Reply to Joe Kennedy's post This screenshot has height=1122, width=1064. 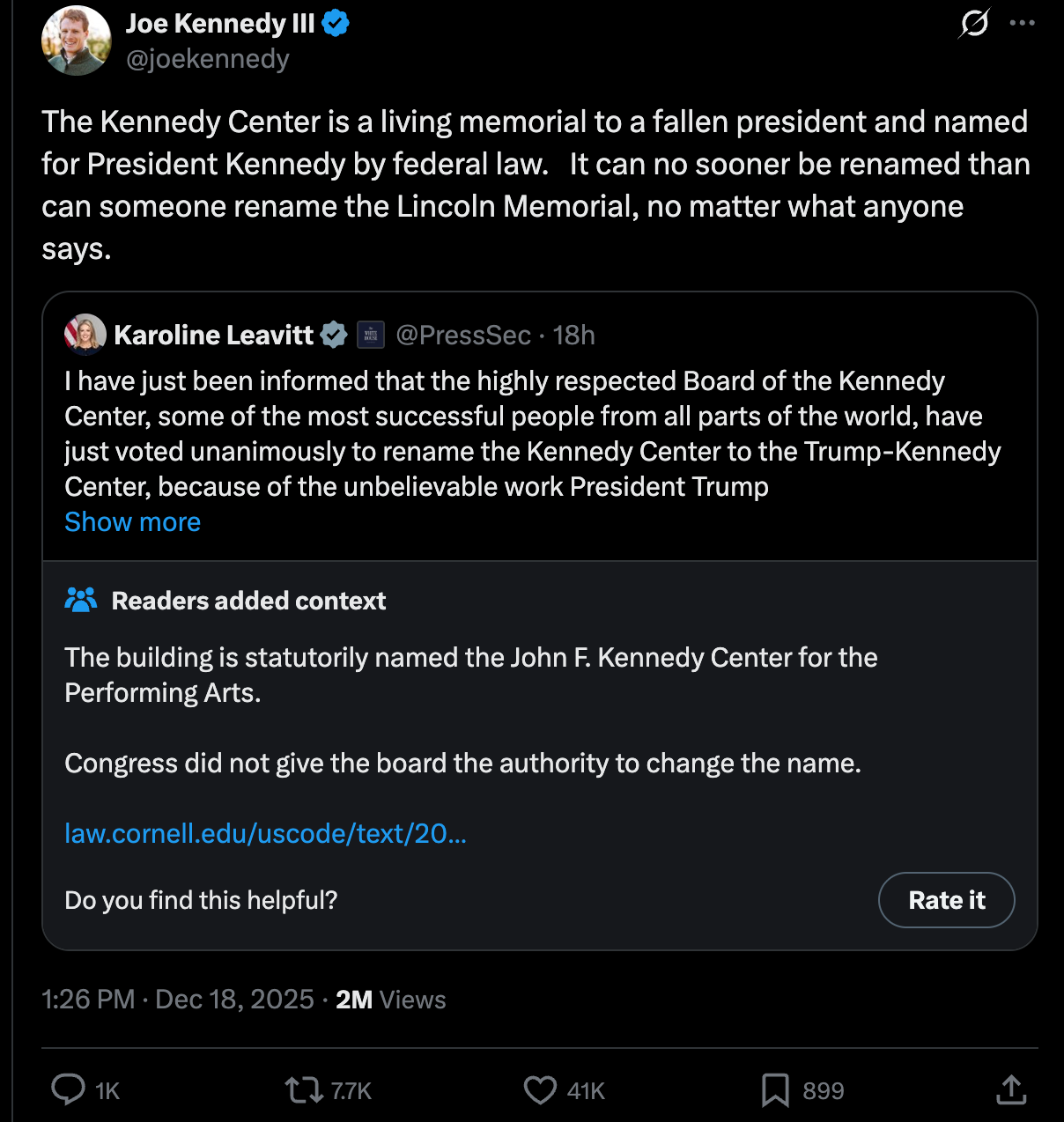(69, 1089)
